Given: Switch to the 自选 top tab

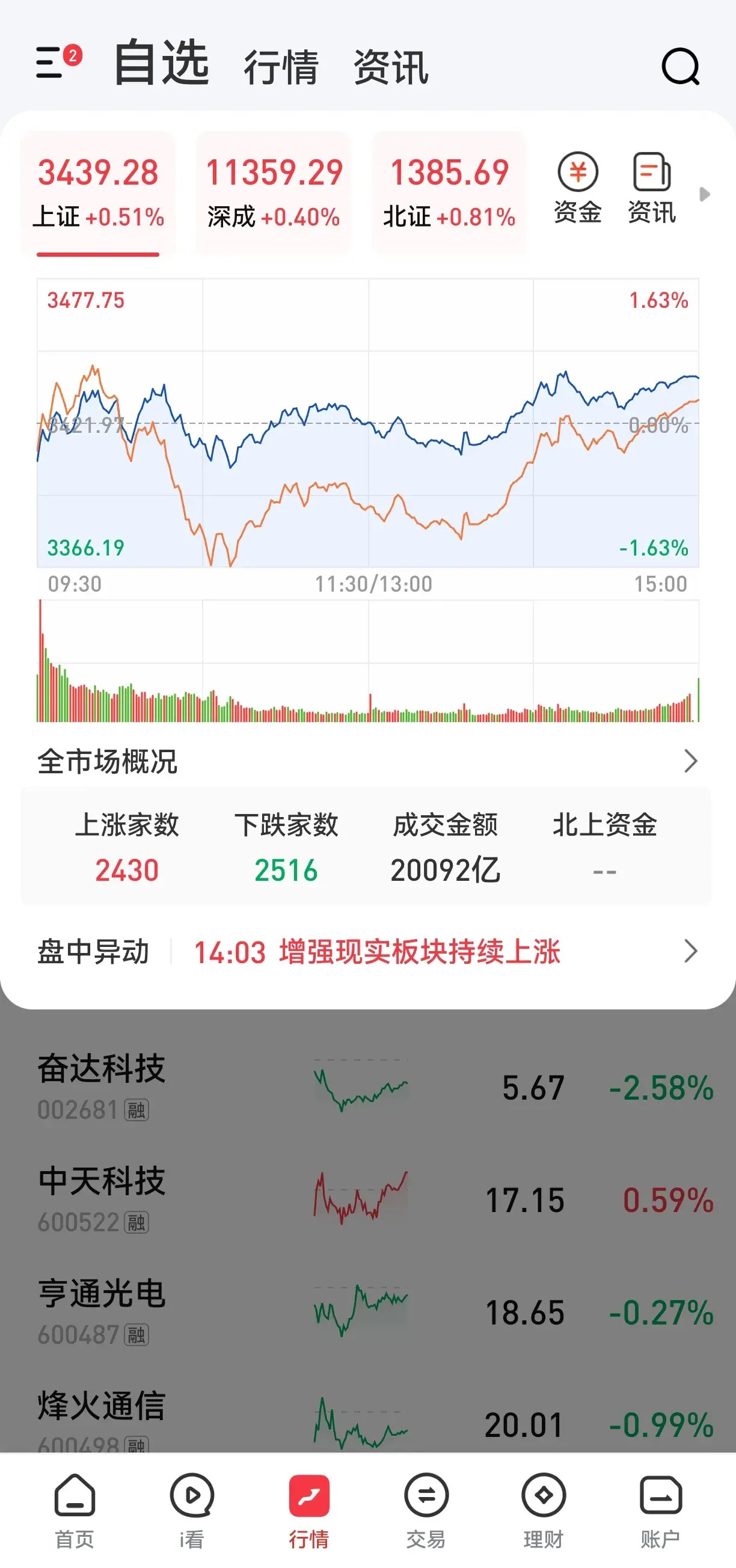Looking at the screenshot, I should (161, 63).
